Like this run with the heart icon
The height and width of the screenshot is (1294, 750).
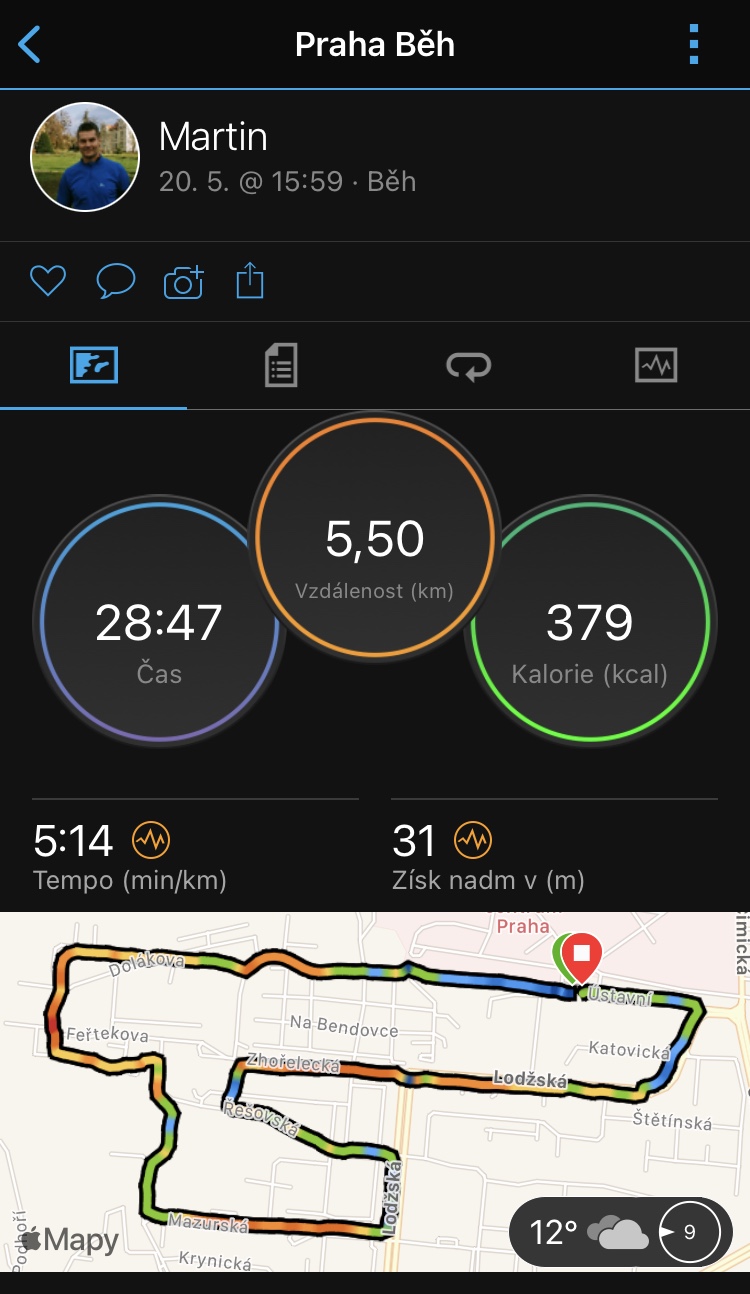(48, 282)
